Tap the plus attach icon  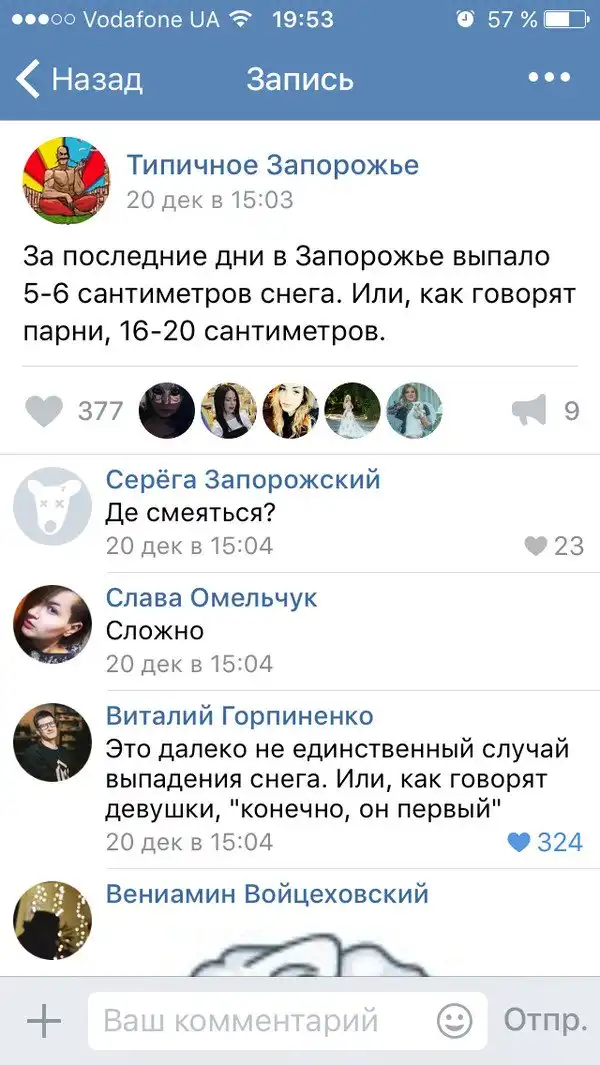point(43,1021)
